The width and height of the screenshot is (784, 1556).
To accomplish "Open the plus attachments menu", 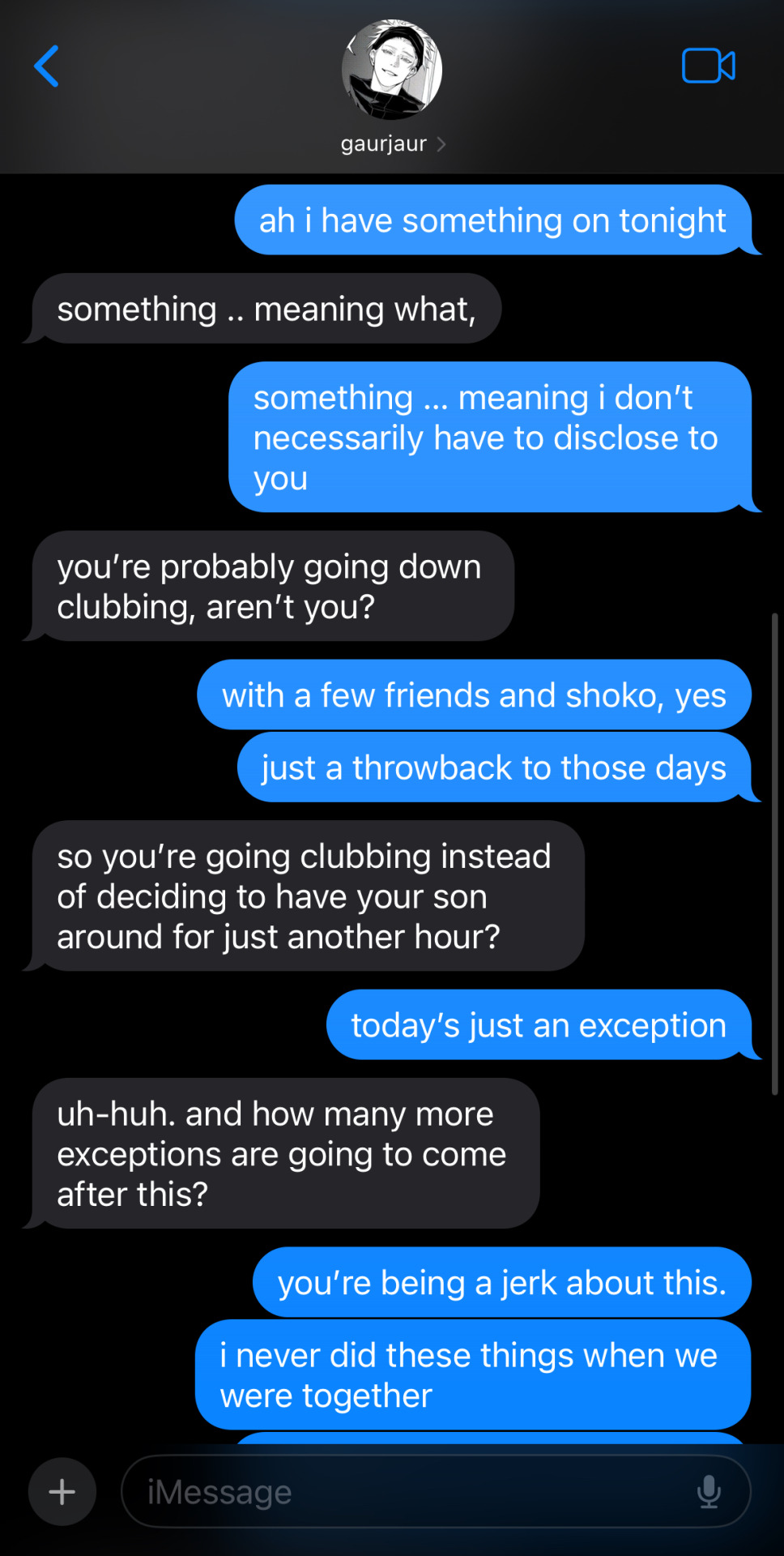I will point(62,1492).
